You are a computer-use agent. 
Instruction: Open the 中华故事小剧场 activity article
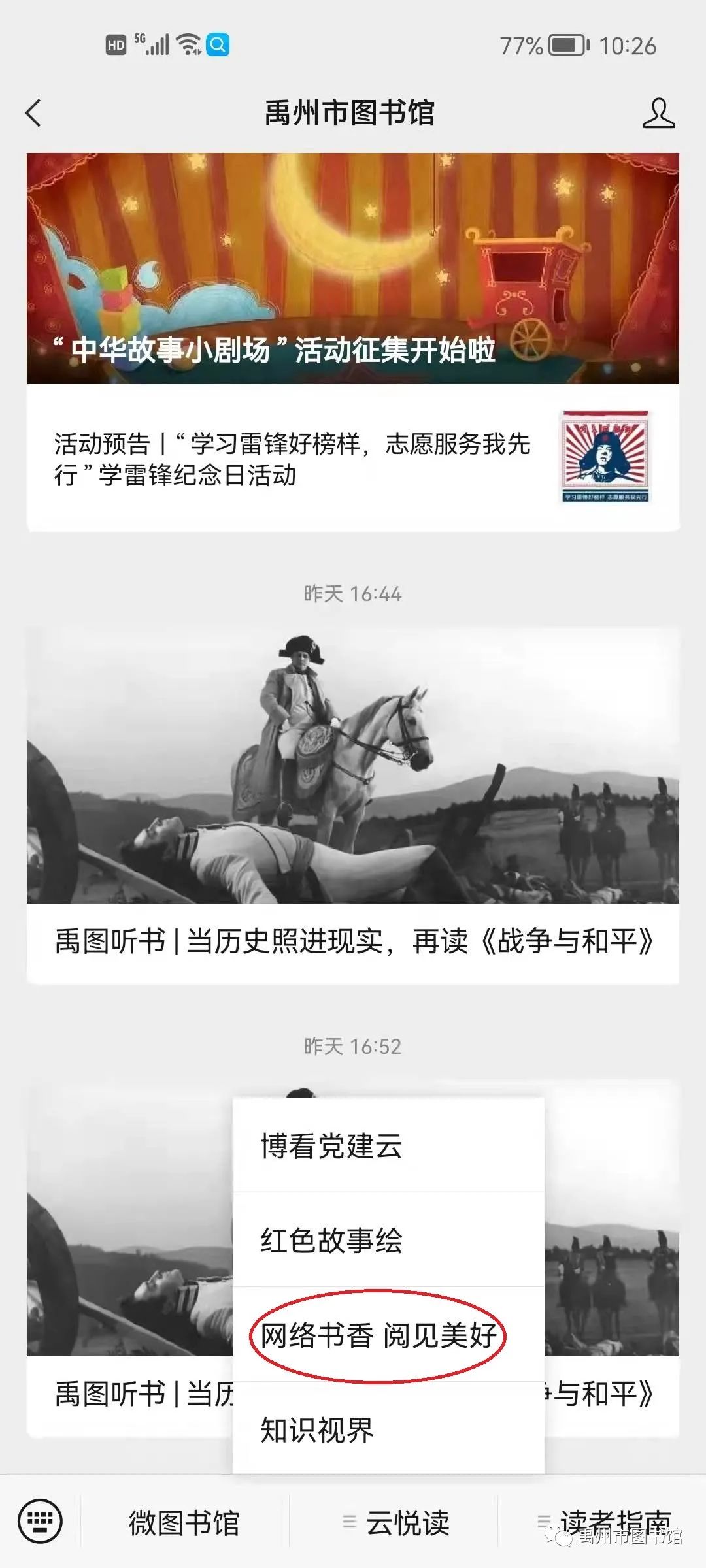coord(352,268)
